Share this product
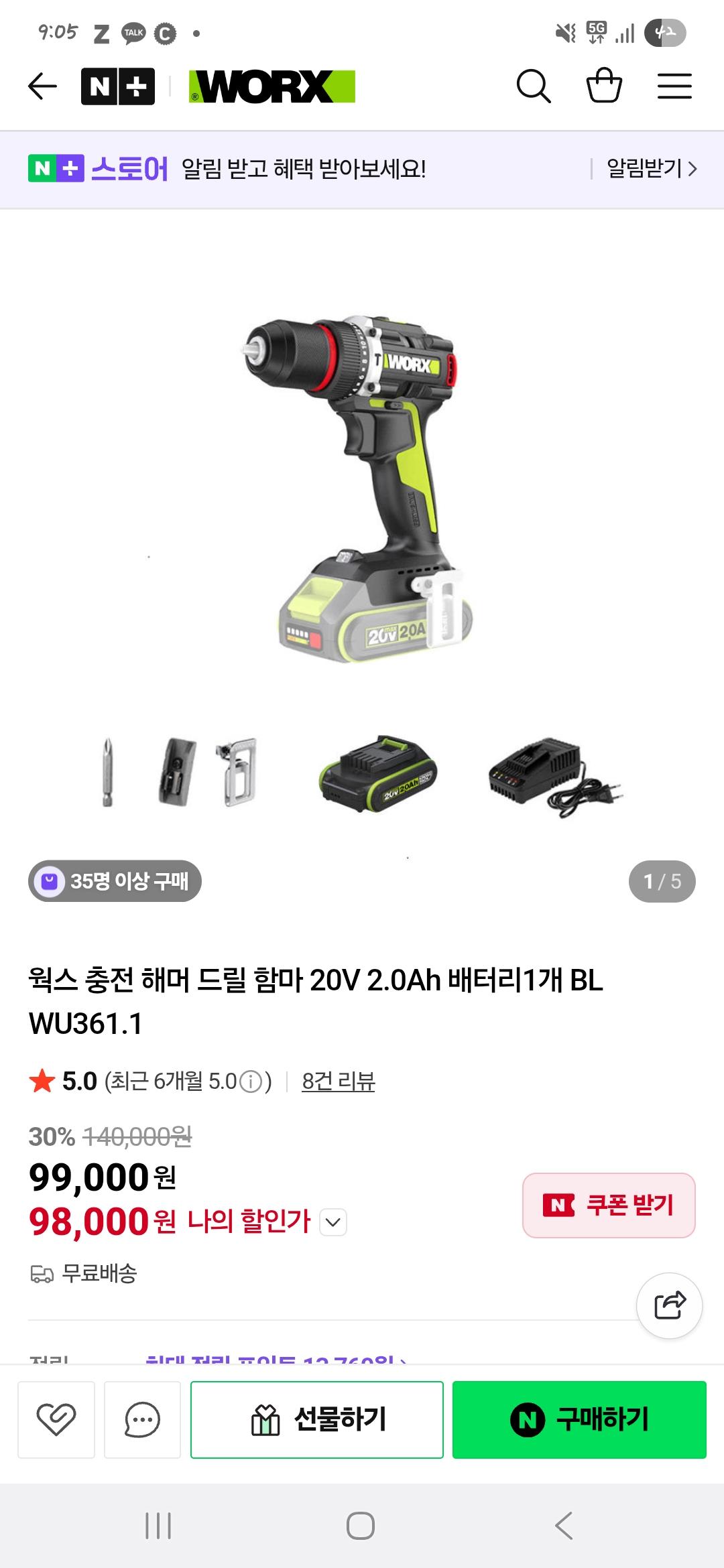This screenshot has height=1568, width=724. point(669,1305)
